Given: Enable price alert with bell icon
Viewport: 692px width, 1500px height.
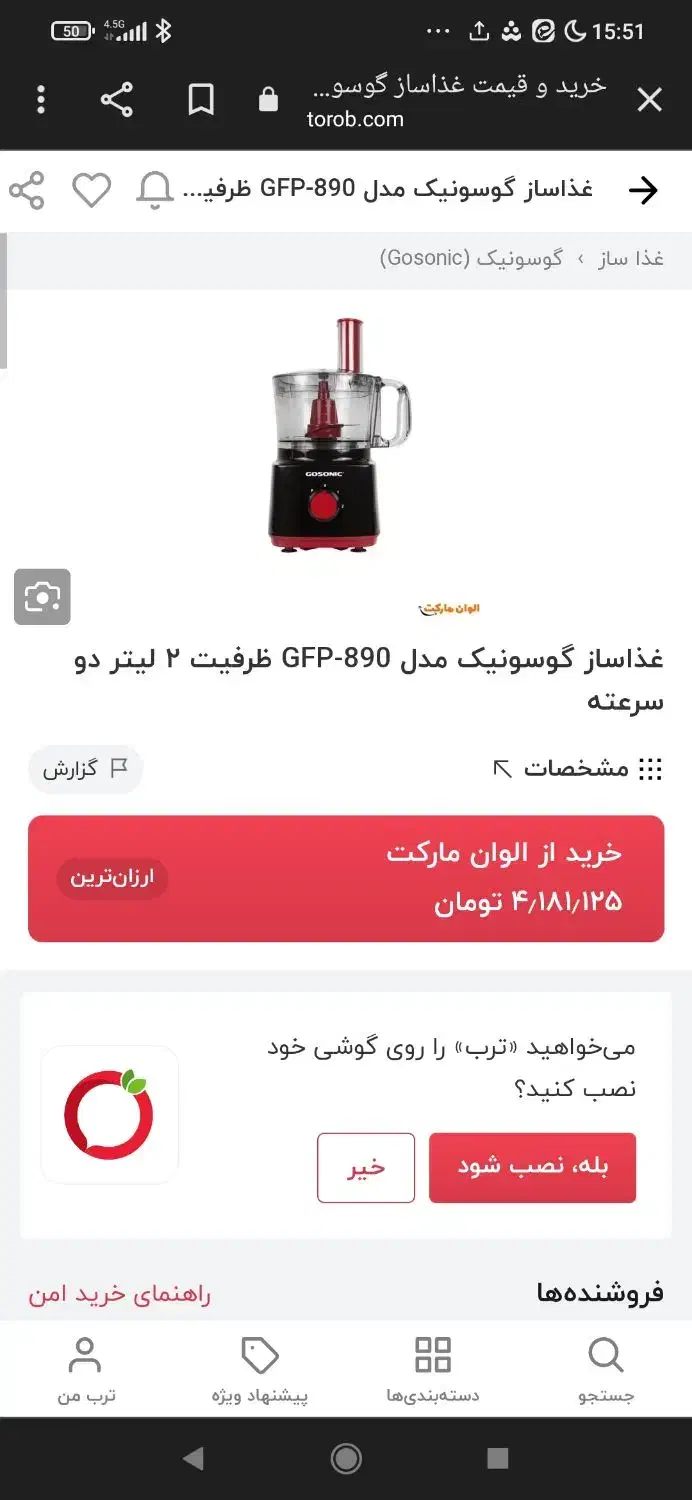Looking at the screenshot, I should (154, 190).
